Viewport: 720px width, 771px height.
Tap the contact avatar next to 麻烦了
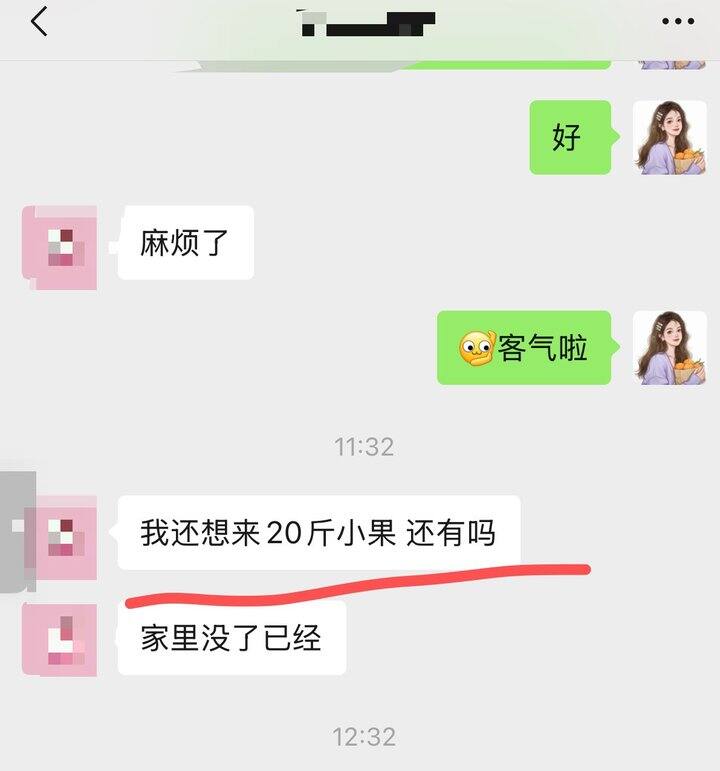pos(60,243)
